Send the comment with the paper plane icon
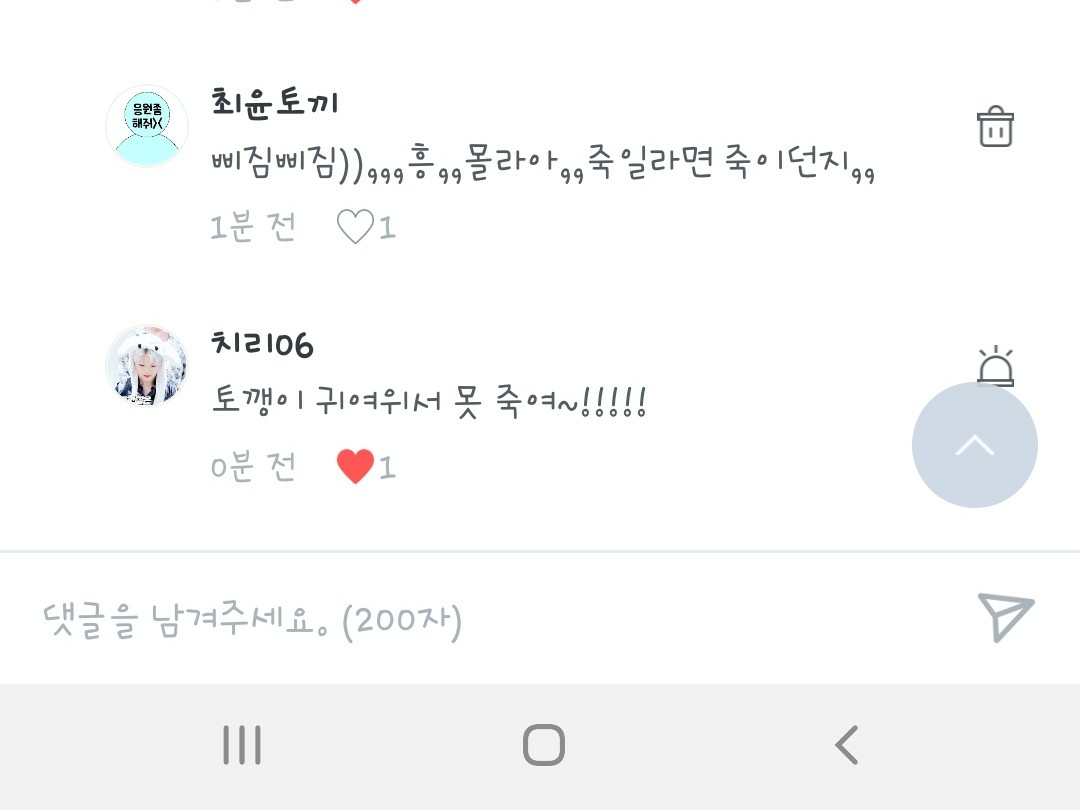This screenshot has width=1080, height=810. [x=1005, y=617]
